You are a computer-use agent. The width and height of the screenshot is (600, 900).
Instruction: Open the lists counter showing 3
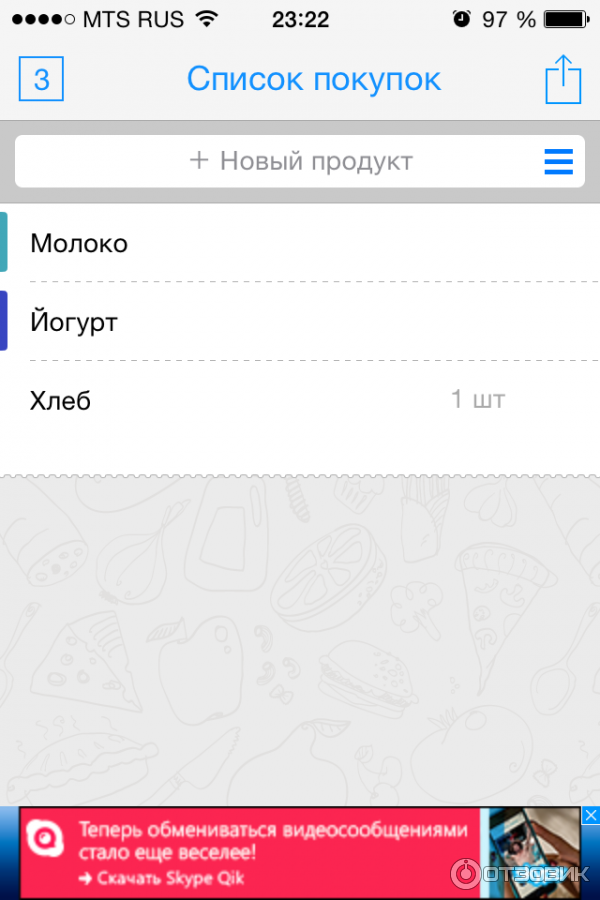[41, 79]
